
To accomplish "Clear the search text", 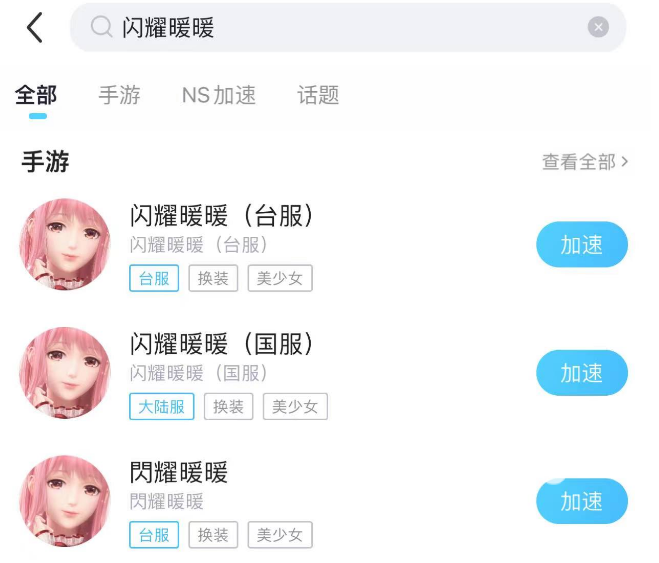I will coord(598,28).
